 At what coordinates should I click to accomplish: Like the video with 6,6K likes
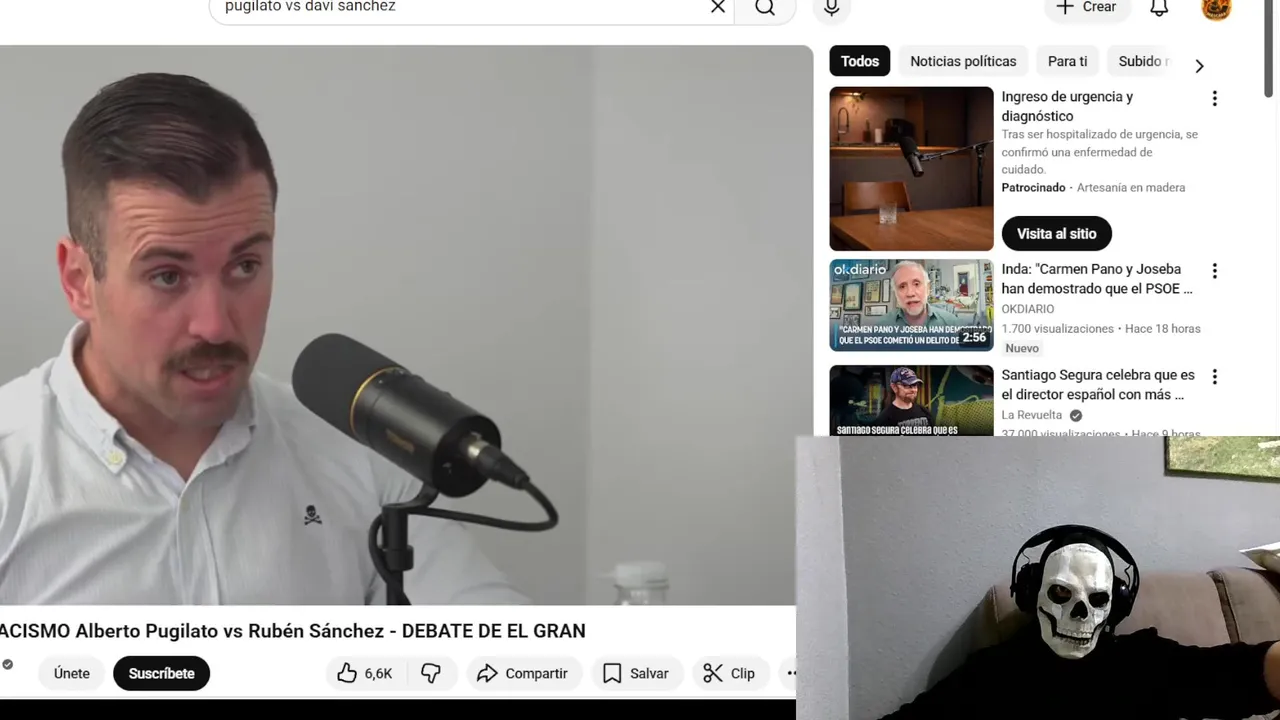coord(365,673)
